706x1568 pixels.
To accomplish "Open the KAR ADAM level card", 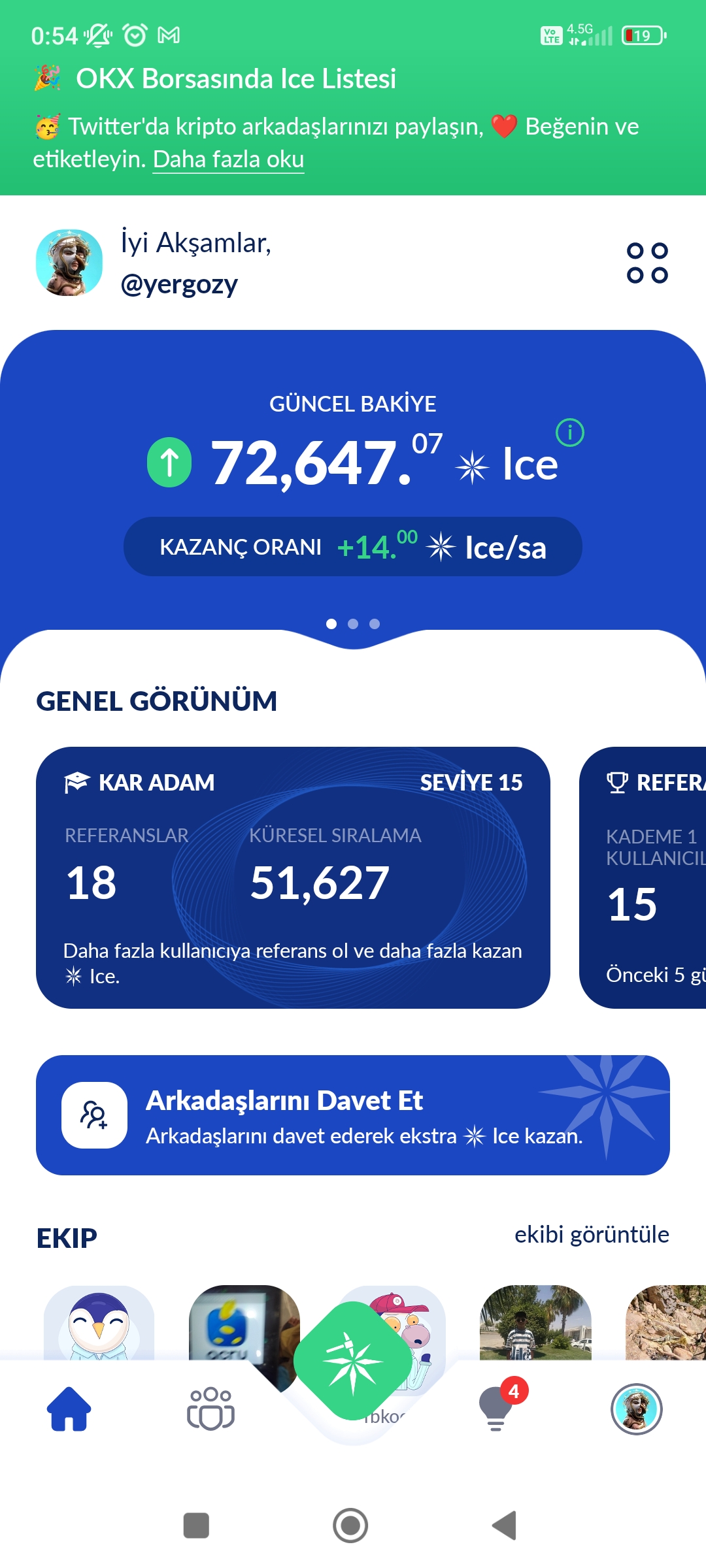I will (293, 877).
